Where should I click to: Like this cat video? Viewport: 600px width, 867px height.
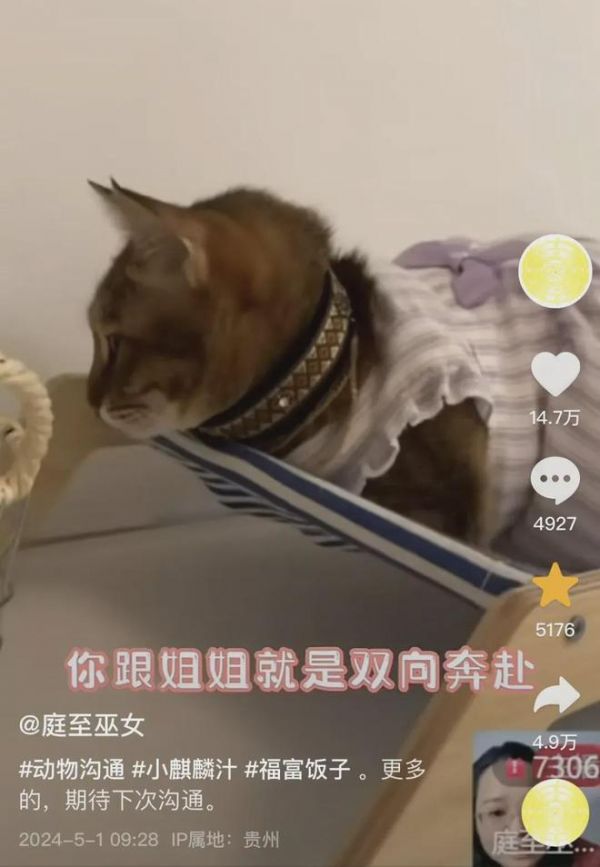pyautogui.click(x=555, y=375)
